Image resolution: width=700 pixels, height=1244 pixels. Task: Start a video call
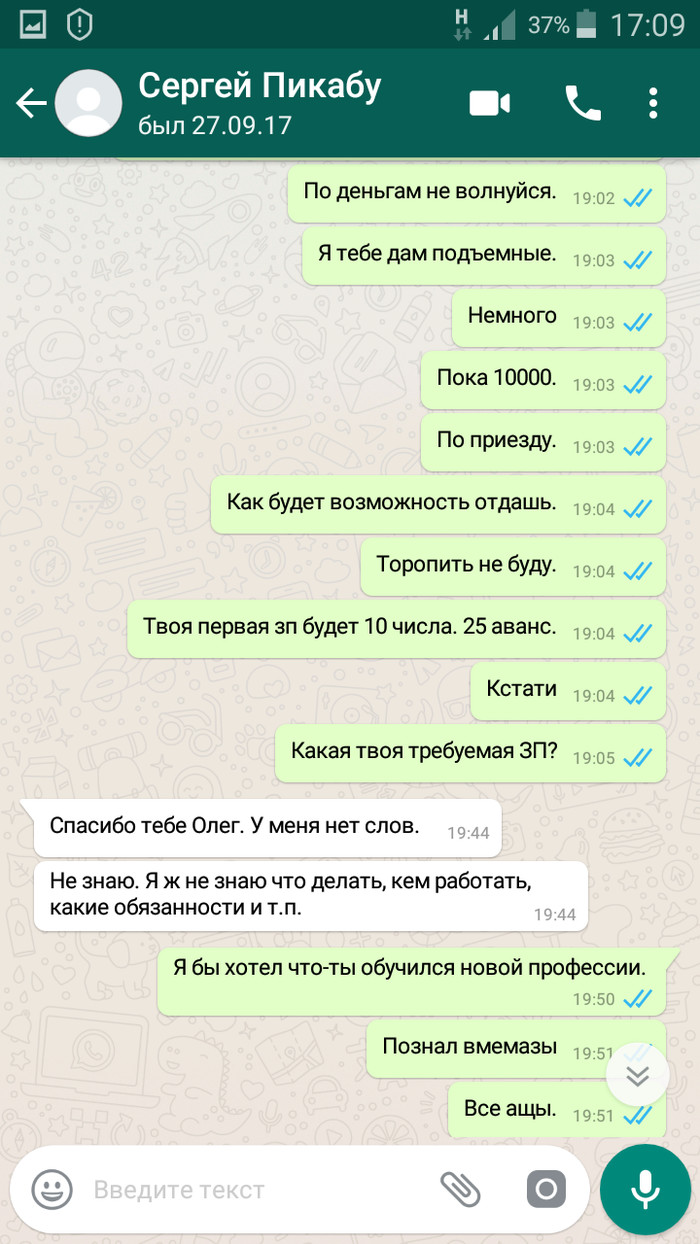pos(490,103)
